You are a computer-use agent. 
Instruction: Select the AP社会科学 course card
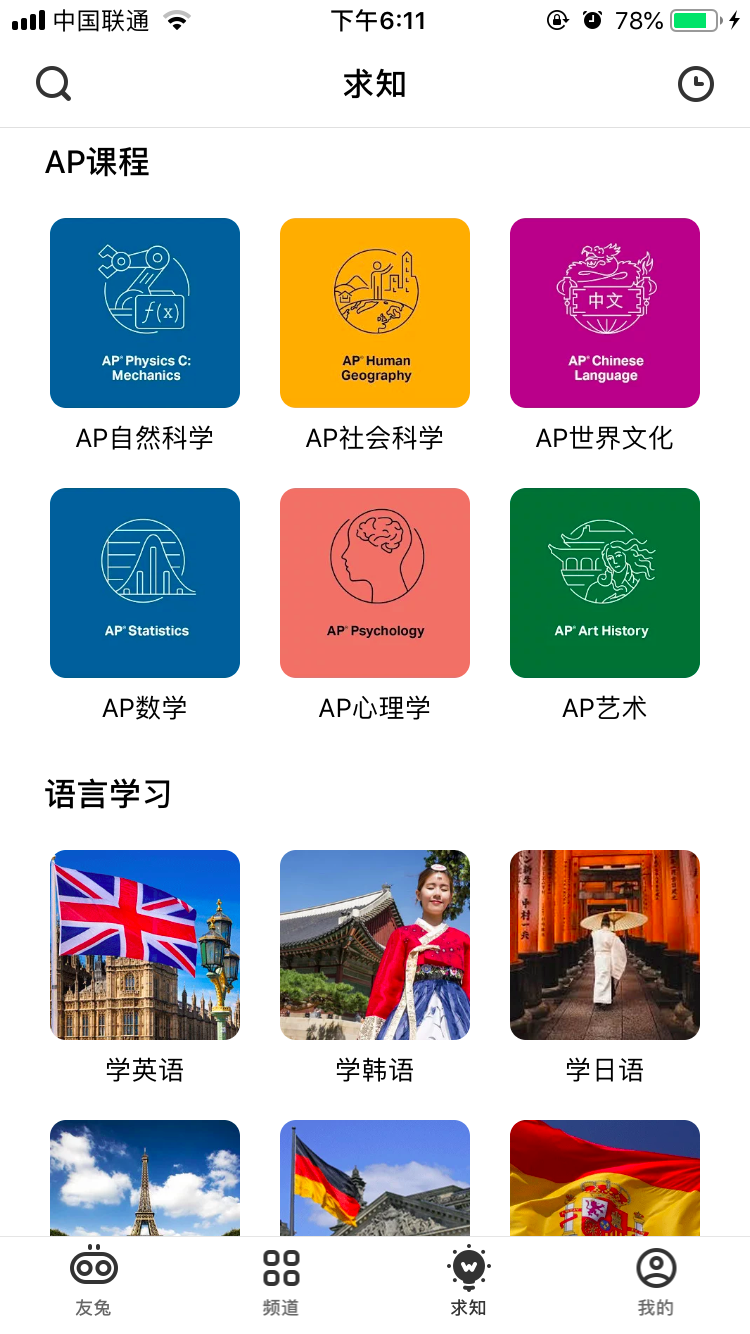point(375,313)
